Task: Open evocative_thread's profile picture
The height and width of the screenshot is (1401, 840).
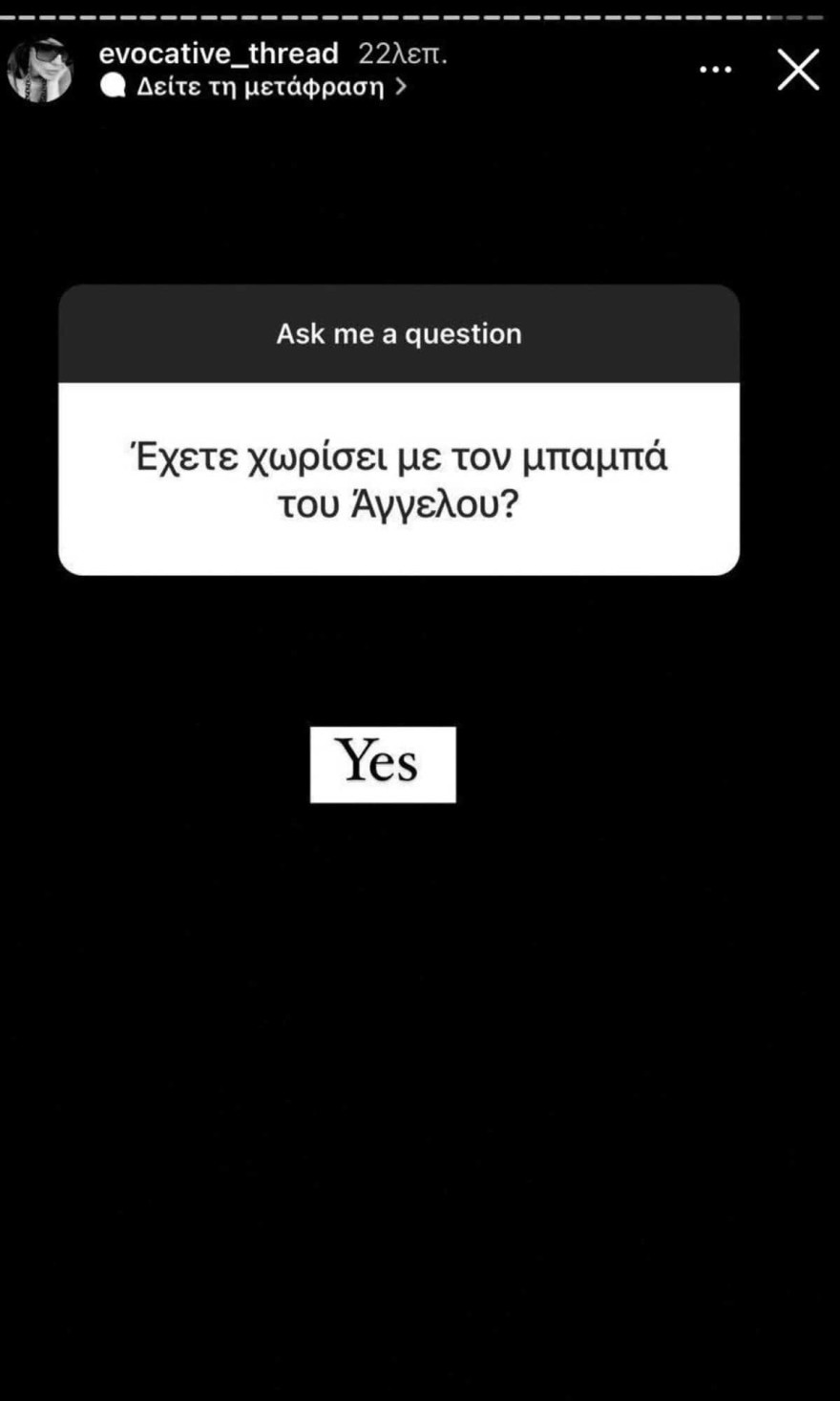Action: click(40, 71)
